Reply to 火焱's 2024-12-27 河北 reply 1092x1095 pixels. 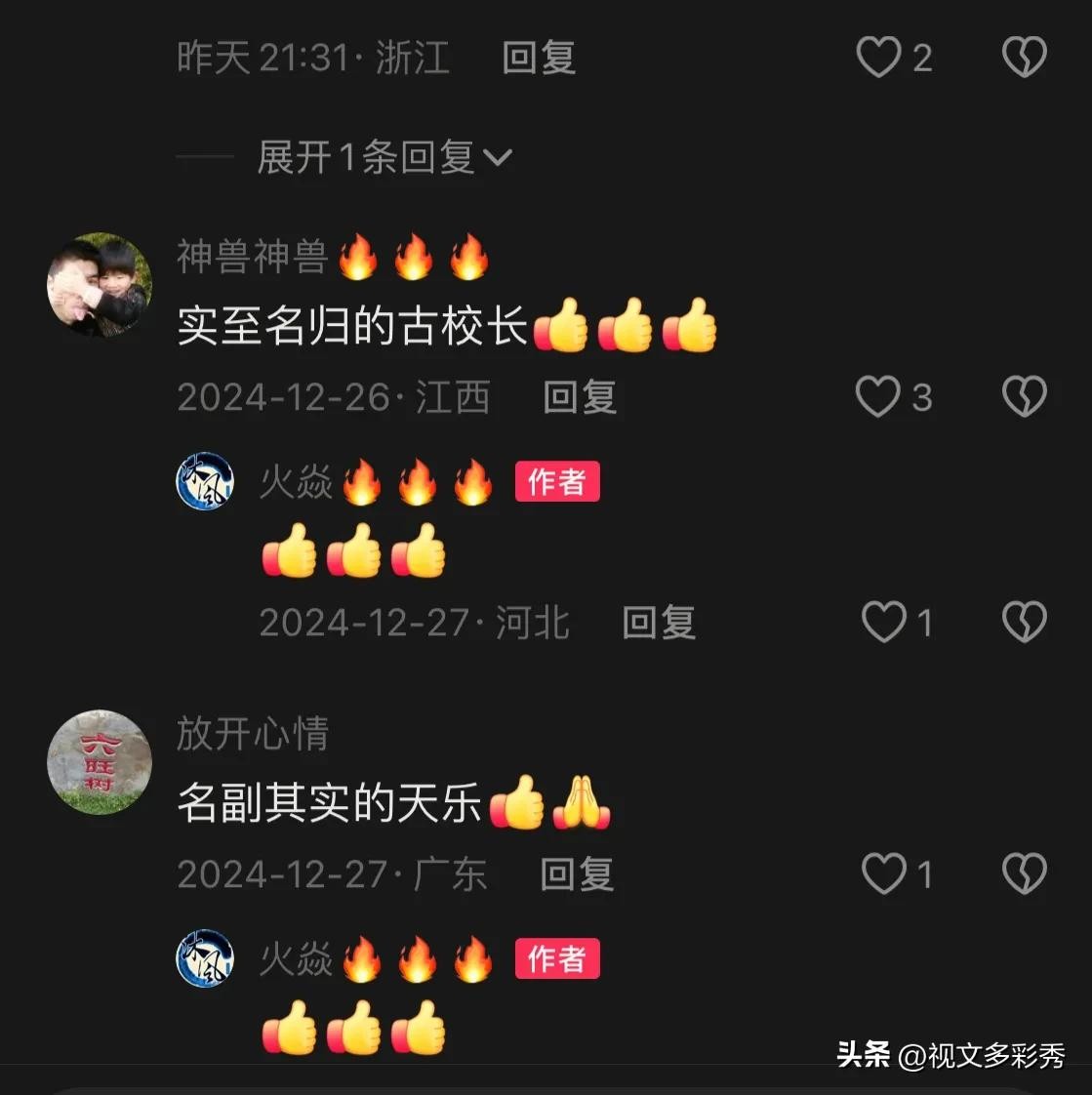point(659,623)
